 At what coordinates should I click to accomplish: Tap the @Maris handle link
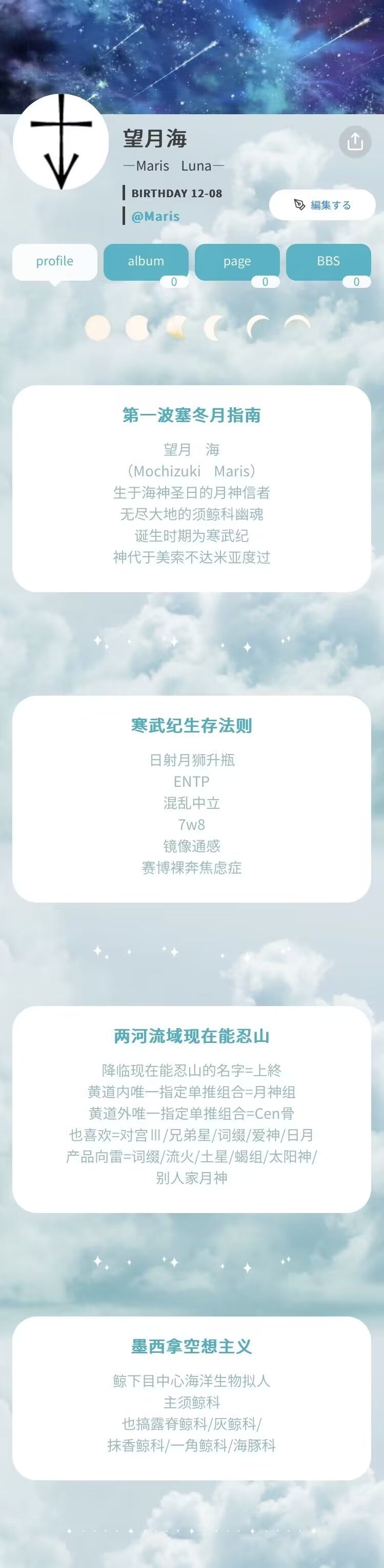tap(155, 216)
